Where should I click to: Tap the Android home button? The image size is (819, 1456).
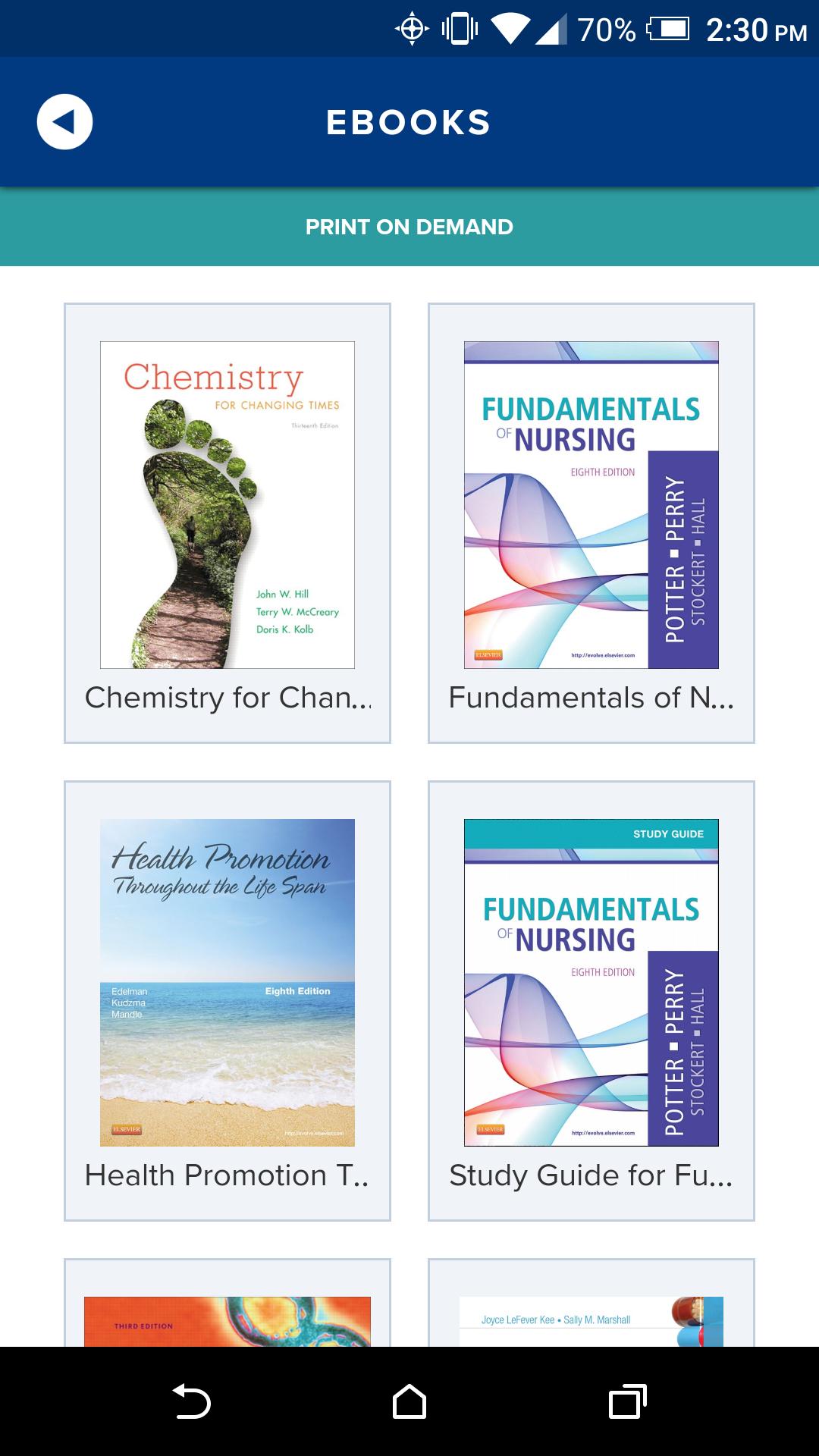click(409, 1401)
